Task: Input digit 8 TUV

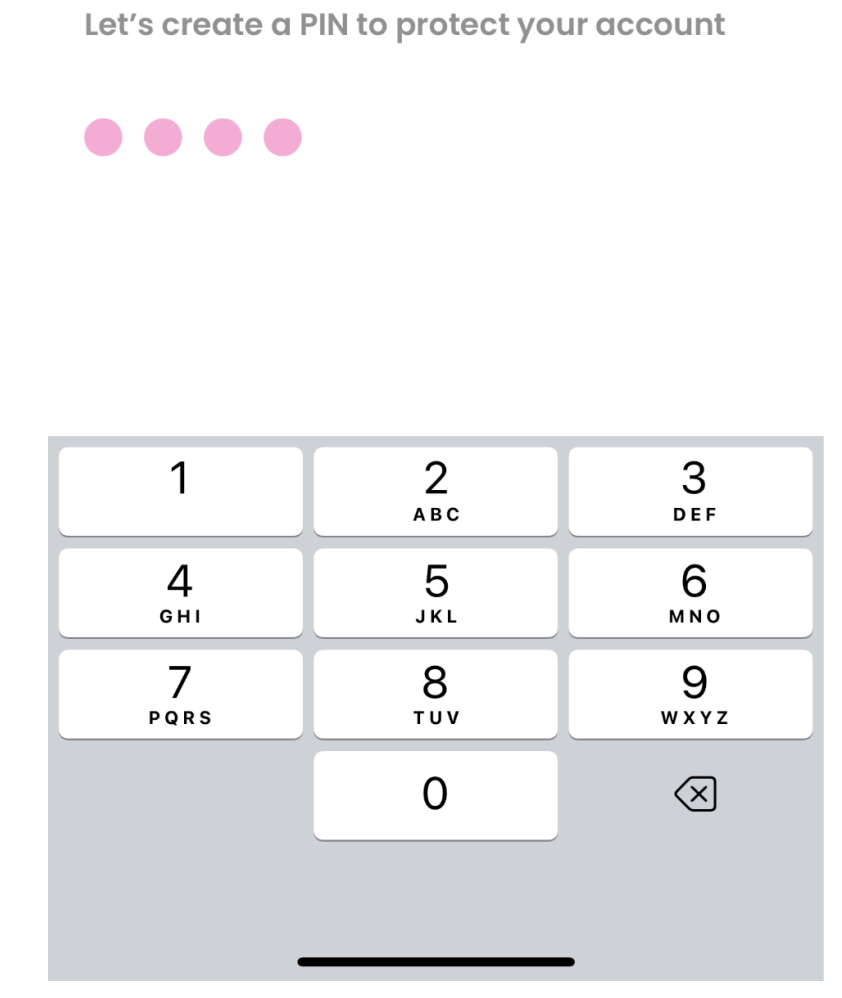Action: point(435,694)
